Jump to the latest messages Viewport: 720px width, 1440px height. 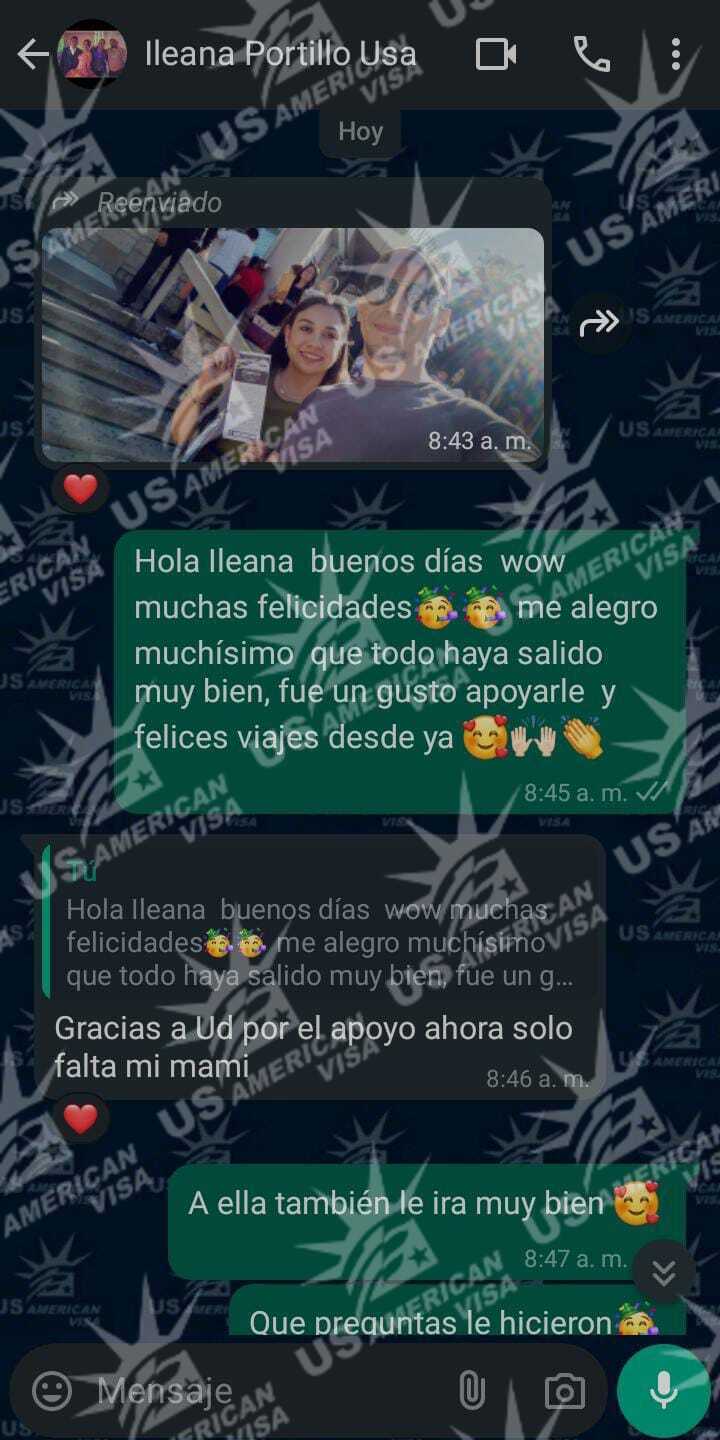[x=663, y=1273]
